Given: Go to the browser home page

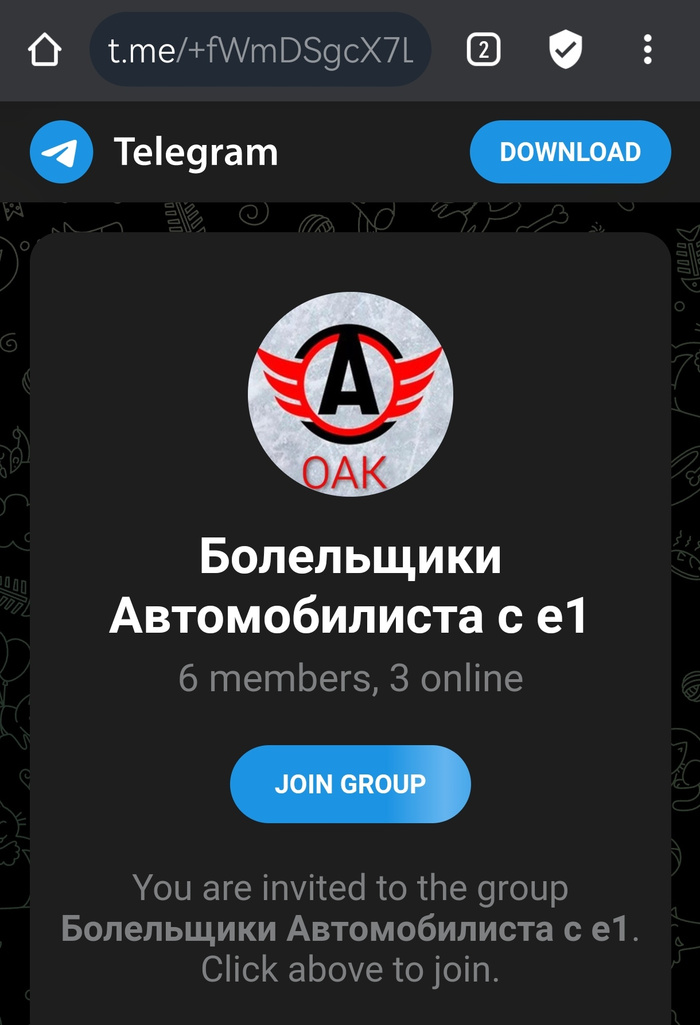Looking at the screenshot, I should 45,50.
